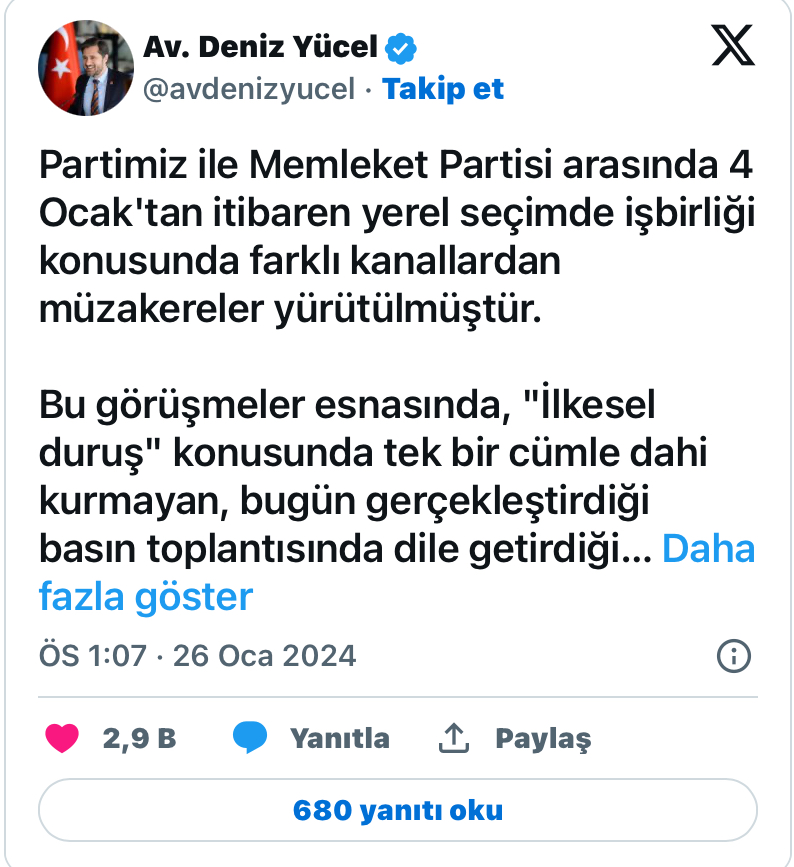The height and width of the screenshot is (867, 794).
Task: Open the tweet timestamp 26 Oca 2024
Action: pyautogui.click(x=197, y=656)
